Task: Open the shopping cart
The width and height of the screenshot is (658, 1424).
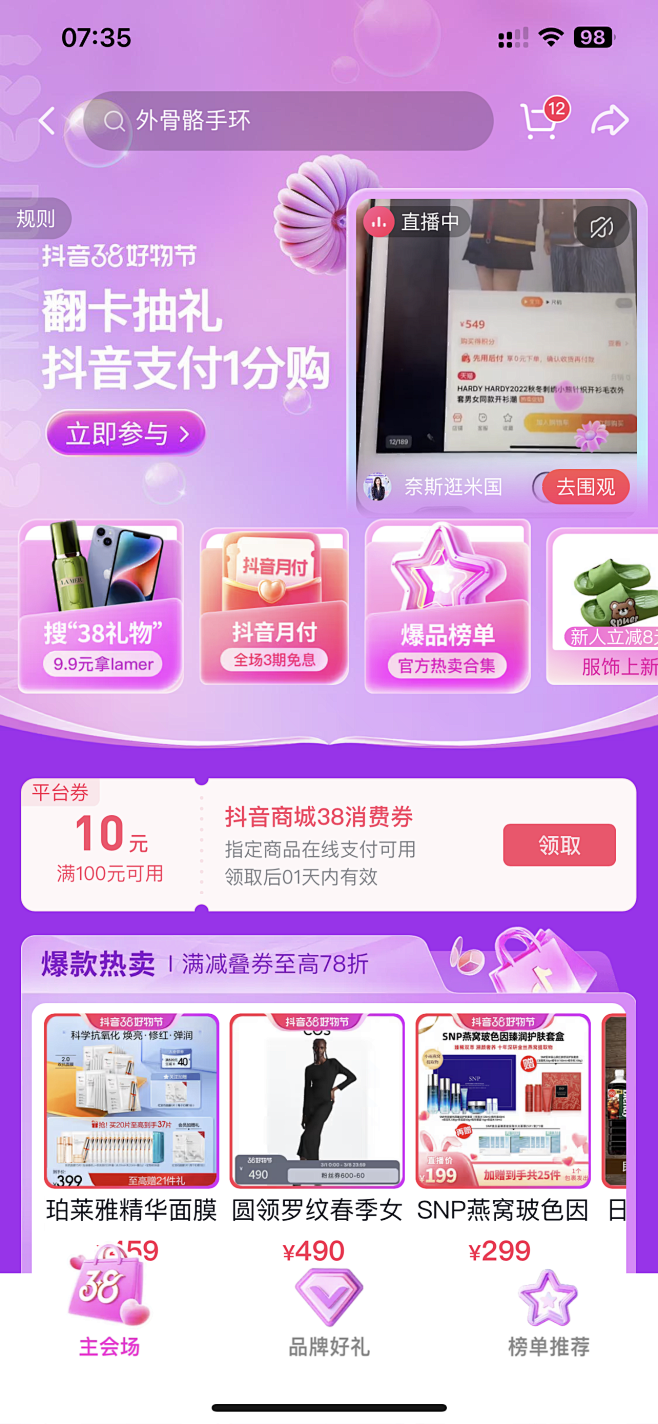Action: pyautogui.click(x=541, y=121)
